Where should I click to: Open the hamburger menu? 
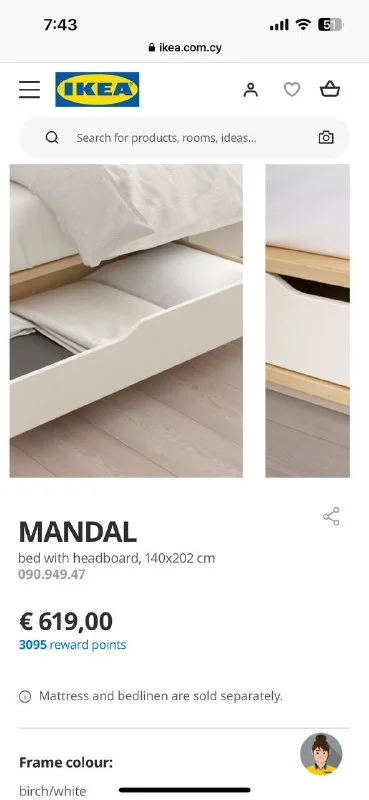click(30, 89)
